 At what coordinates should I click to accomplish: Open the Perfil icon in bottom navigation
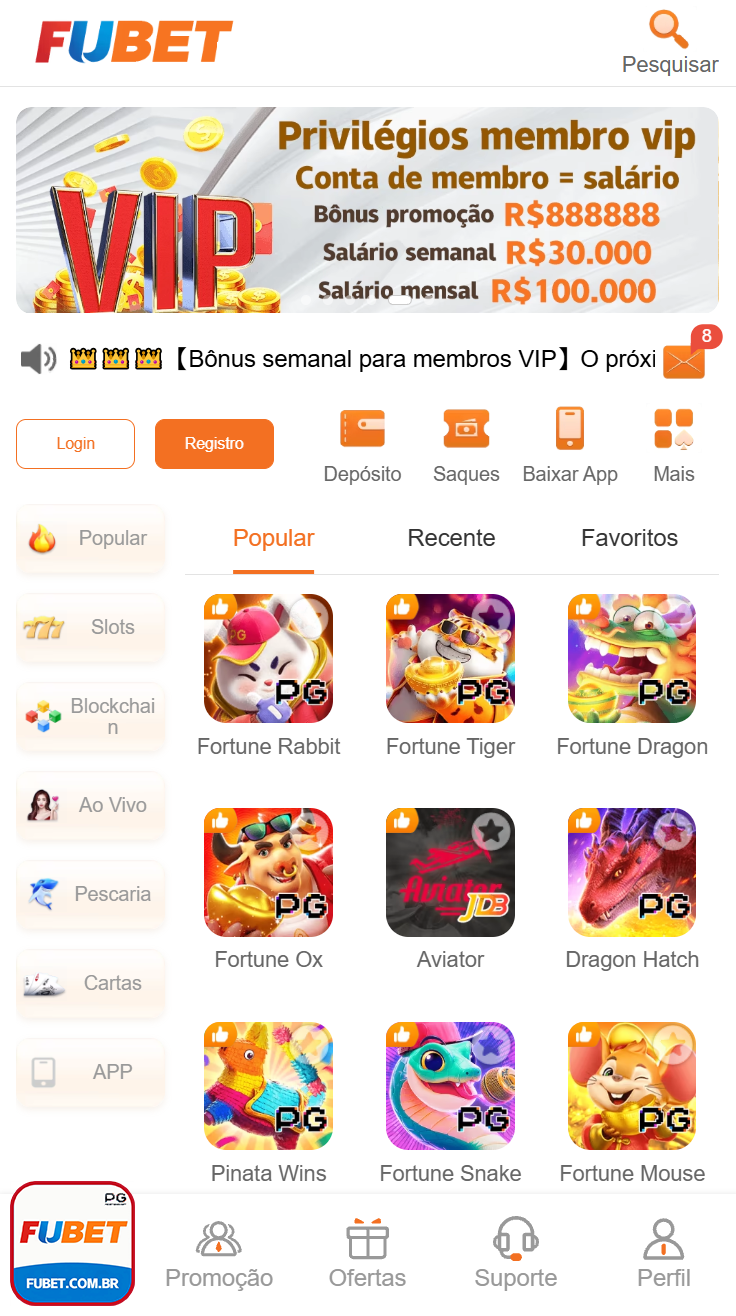663,1237
